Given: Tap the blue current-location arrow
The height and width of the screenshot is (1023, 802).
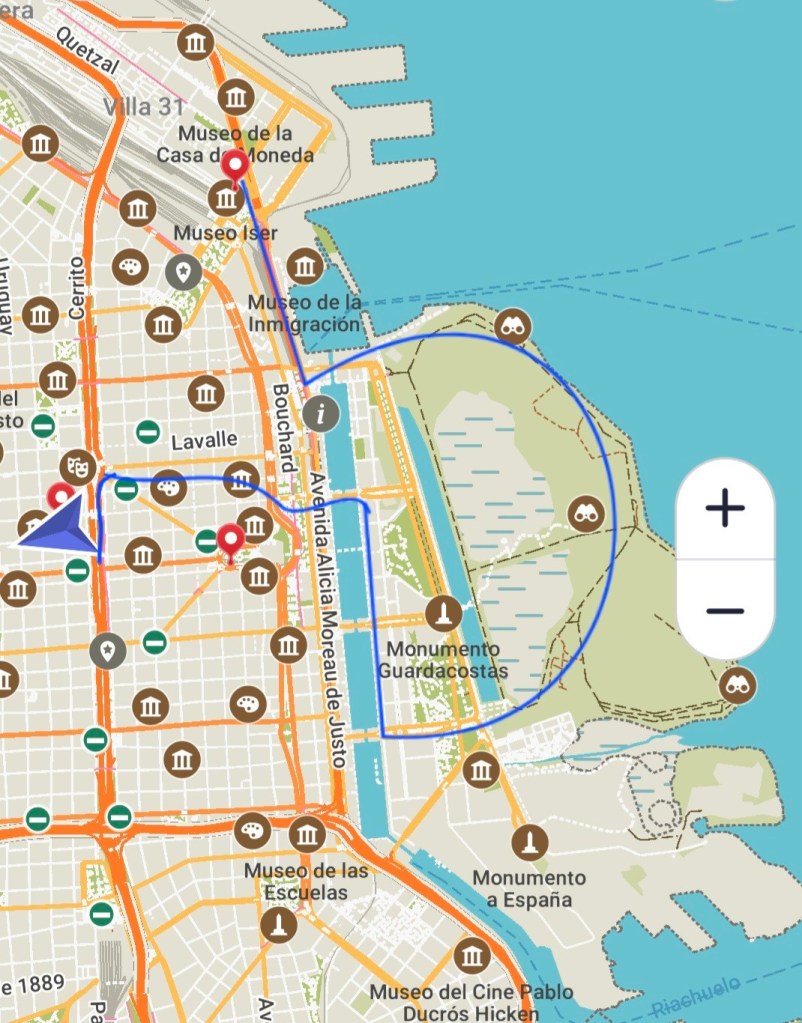Looking at the screenshot, I should [x=62, y=525].
